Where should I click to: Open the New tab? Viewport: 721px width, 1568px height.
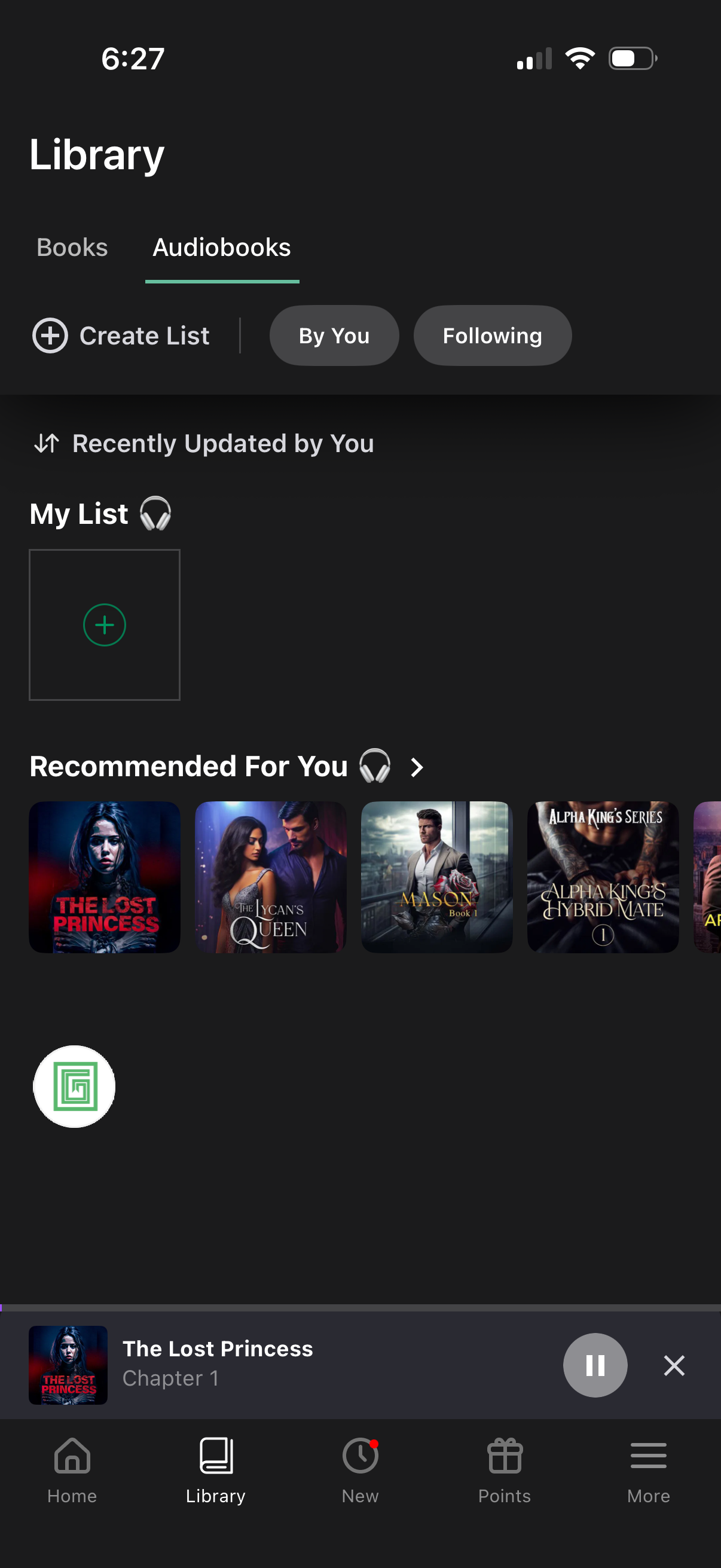pyautogui.click(x=359, y=1469)
